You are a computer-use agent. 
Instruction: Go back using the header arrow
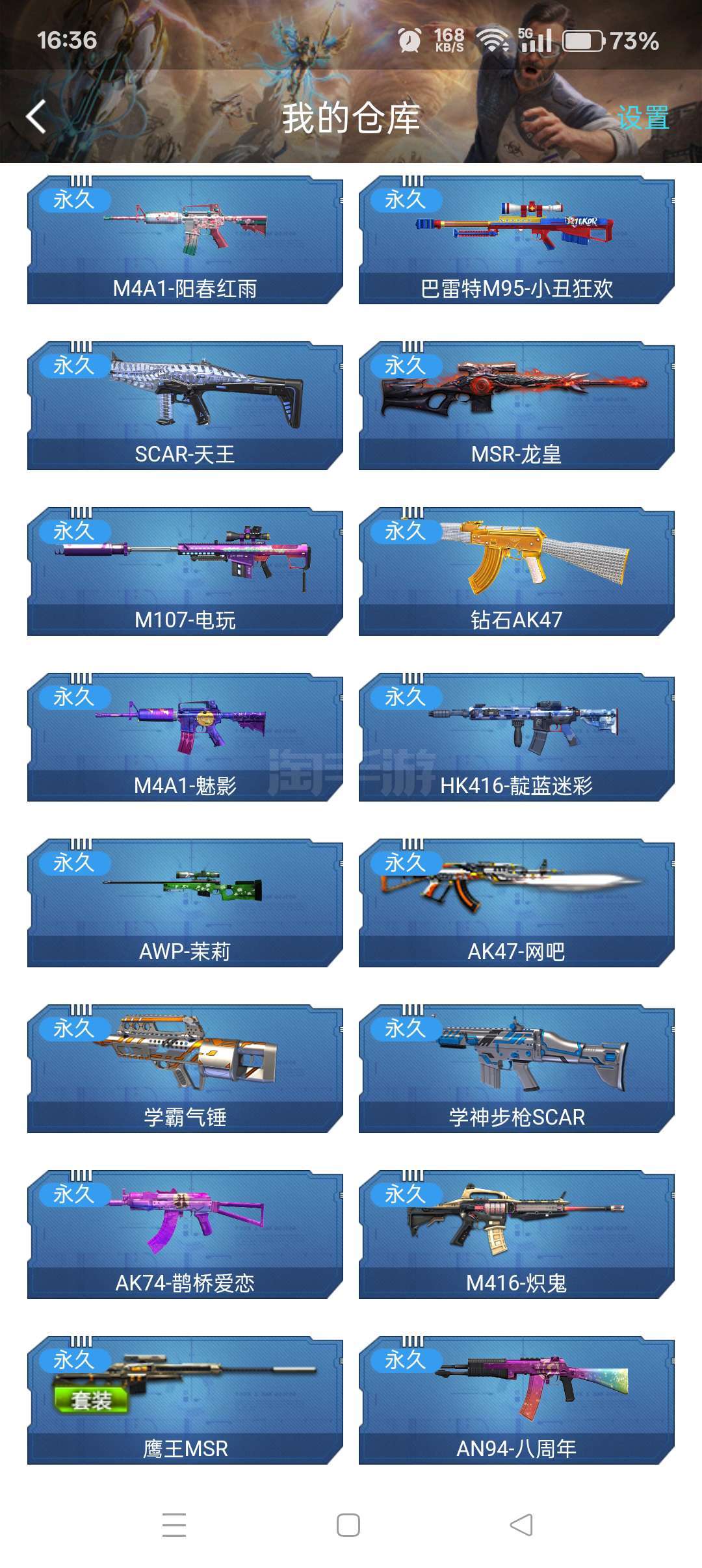pos(36,117)
